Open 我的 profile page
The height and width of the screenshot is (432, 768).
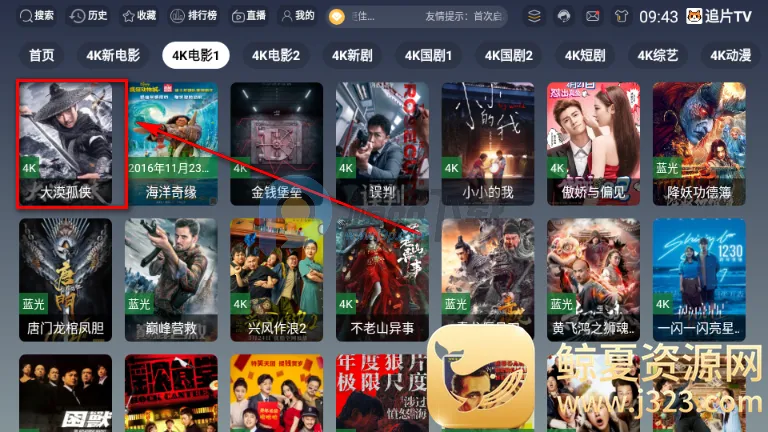click(x=298, y=16)
